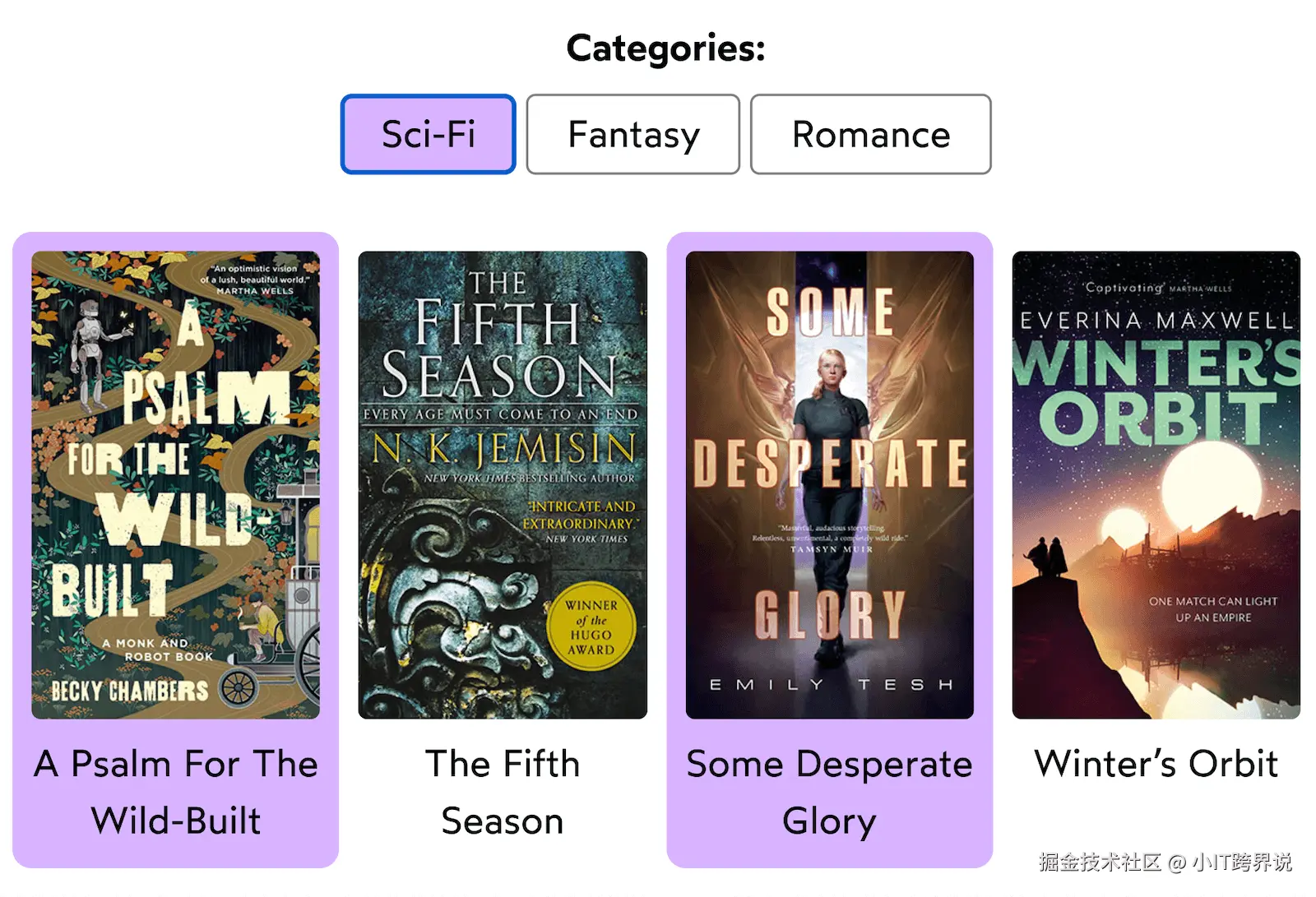This screenshot has height=897, width=1316.
Task: Choose the Romance category button
Action: tap(870, 134)
